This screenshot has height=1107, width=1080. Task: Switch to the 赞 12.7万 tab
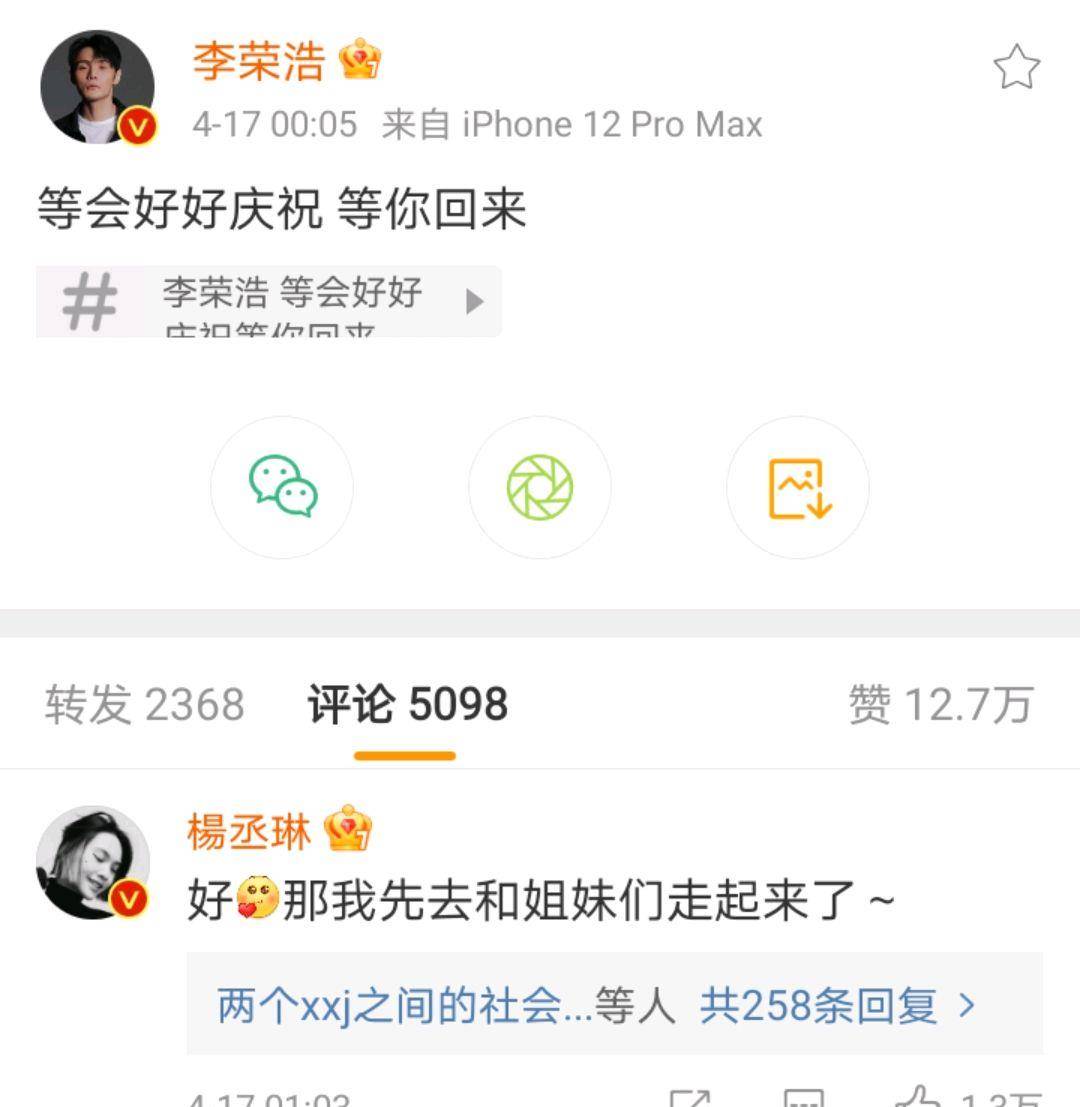pos(939,704)
